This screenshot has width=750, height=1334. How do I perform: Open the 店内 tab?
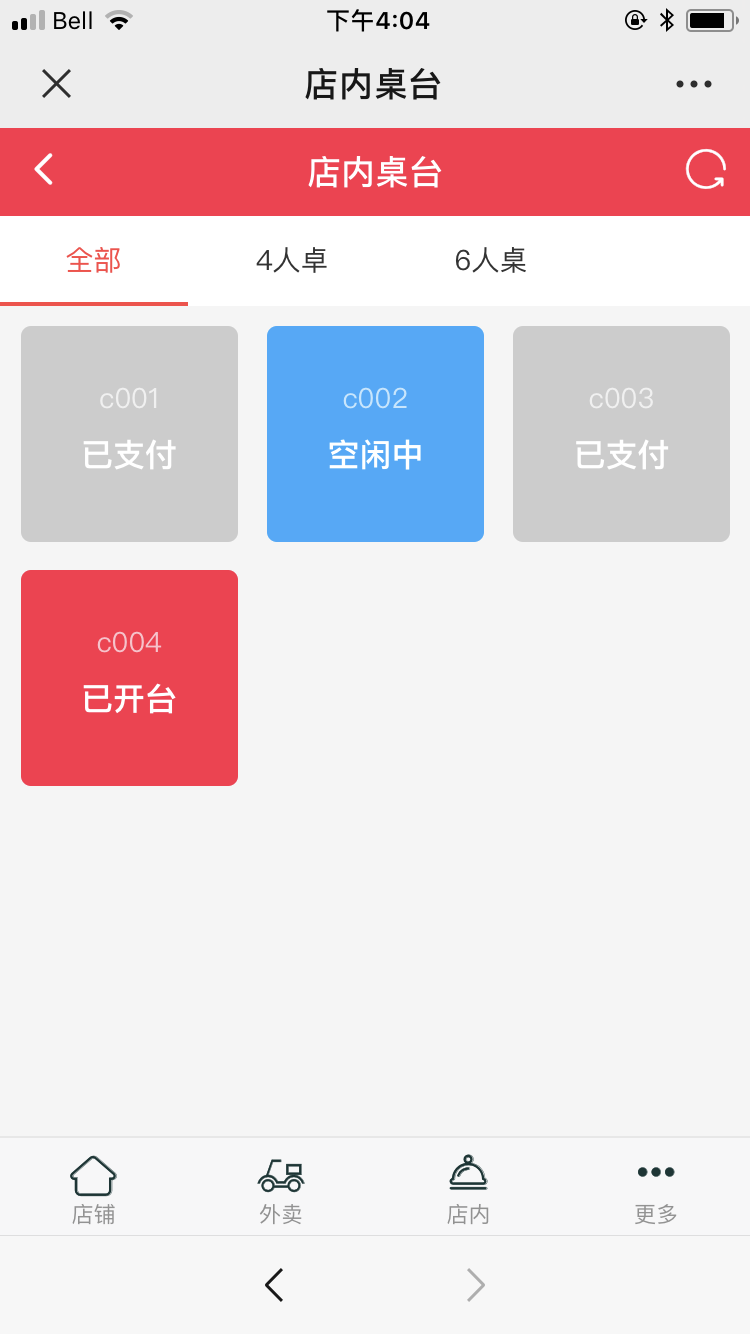[x=468, y=1189]
